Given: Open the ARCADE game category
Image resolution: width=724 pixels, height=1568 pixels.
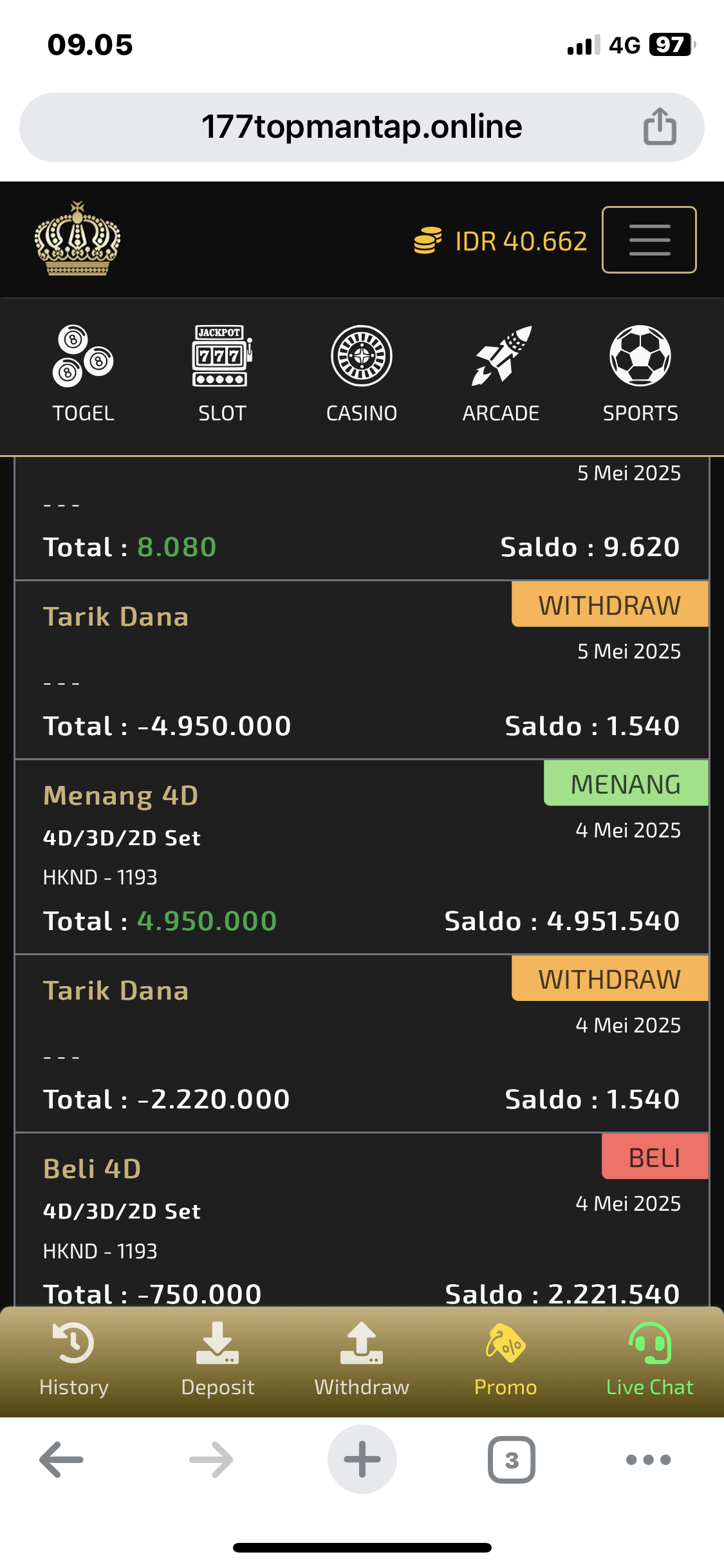Looking at the screenshot, I should click(x=501, y=374).
